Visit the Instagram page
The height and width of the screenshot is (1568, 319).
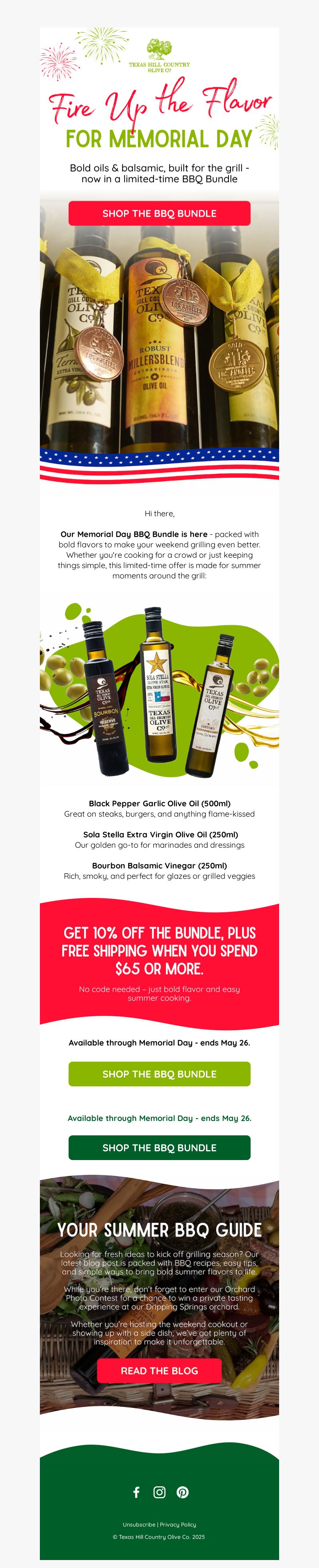tap(159, 1492)
